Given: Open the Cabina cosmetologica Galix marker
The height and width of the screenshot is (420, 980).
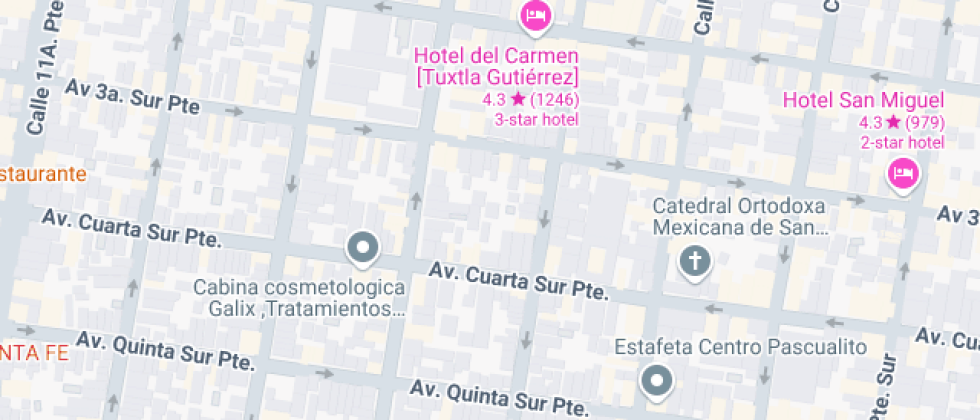Looking at the screenshot, I should (x=362, y=246).
